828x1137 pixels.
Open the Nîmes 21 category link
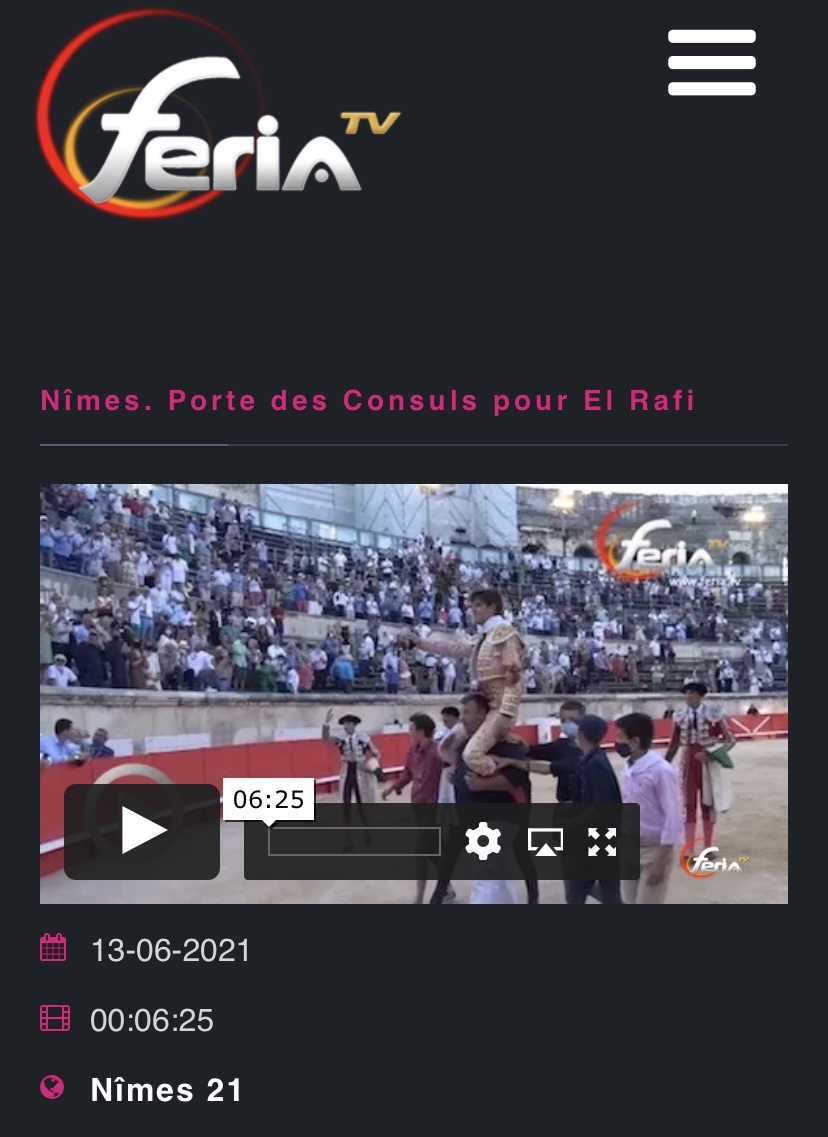[x=166, y=1090]
